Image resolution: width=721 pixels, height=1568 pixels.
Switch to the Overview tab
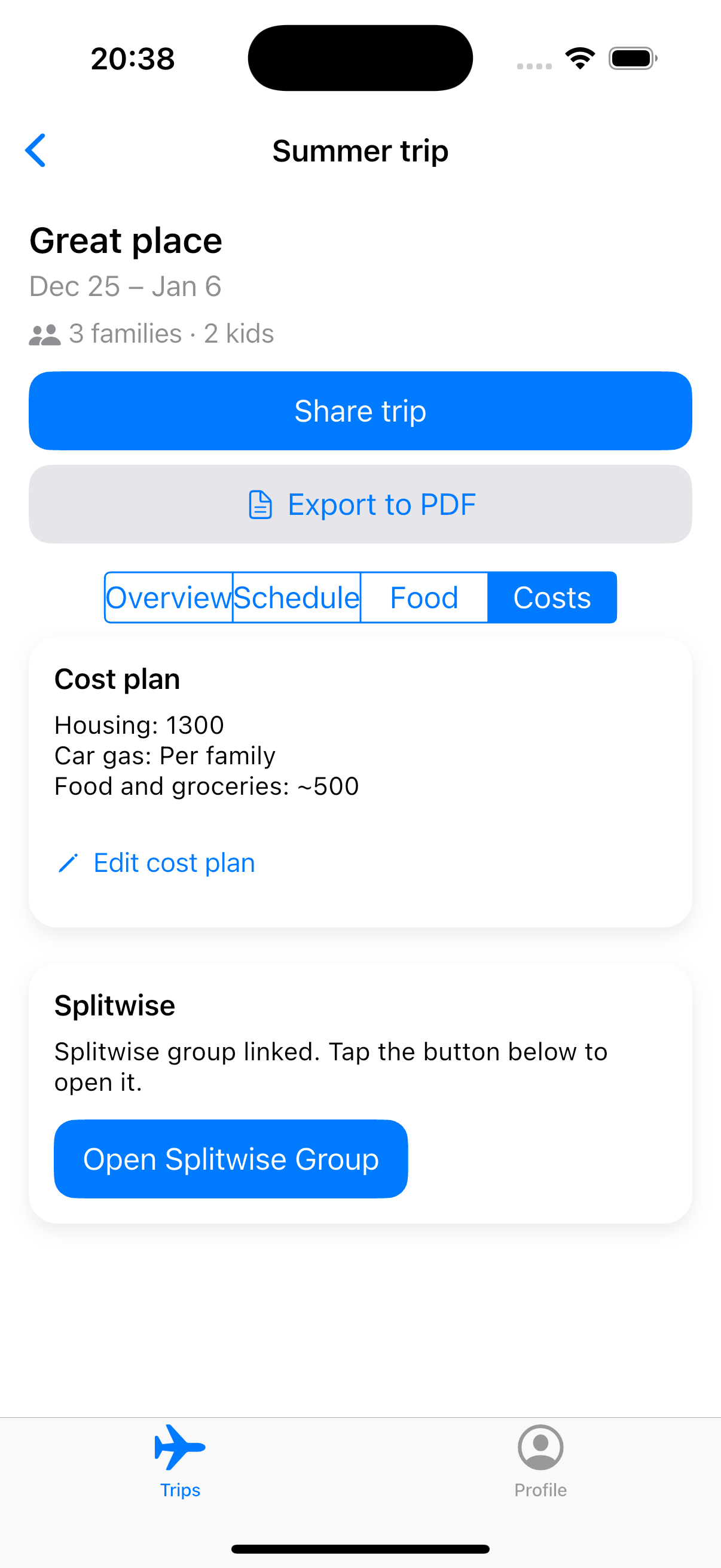[169, 597]
